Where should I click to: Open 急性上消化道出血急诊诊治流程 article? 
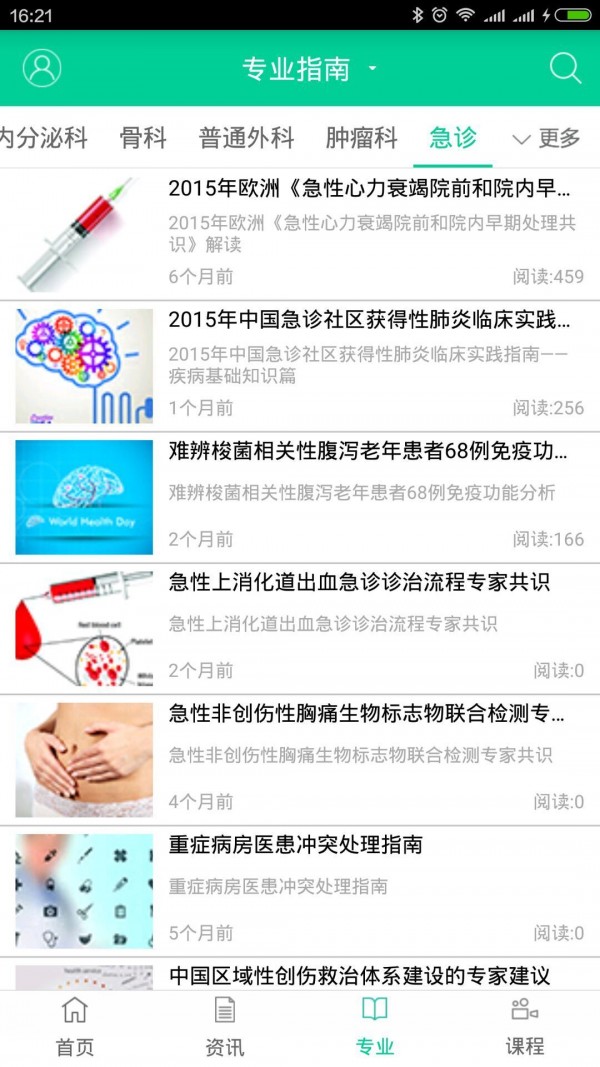pos(359,582)
